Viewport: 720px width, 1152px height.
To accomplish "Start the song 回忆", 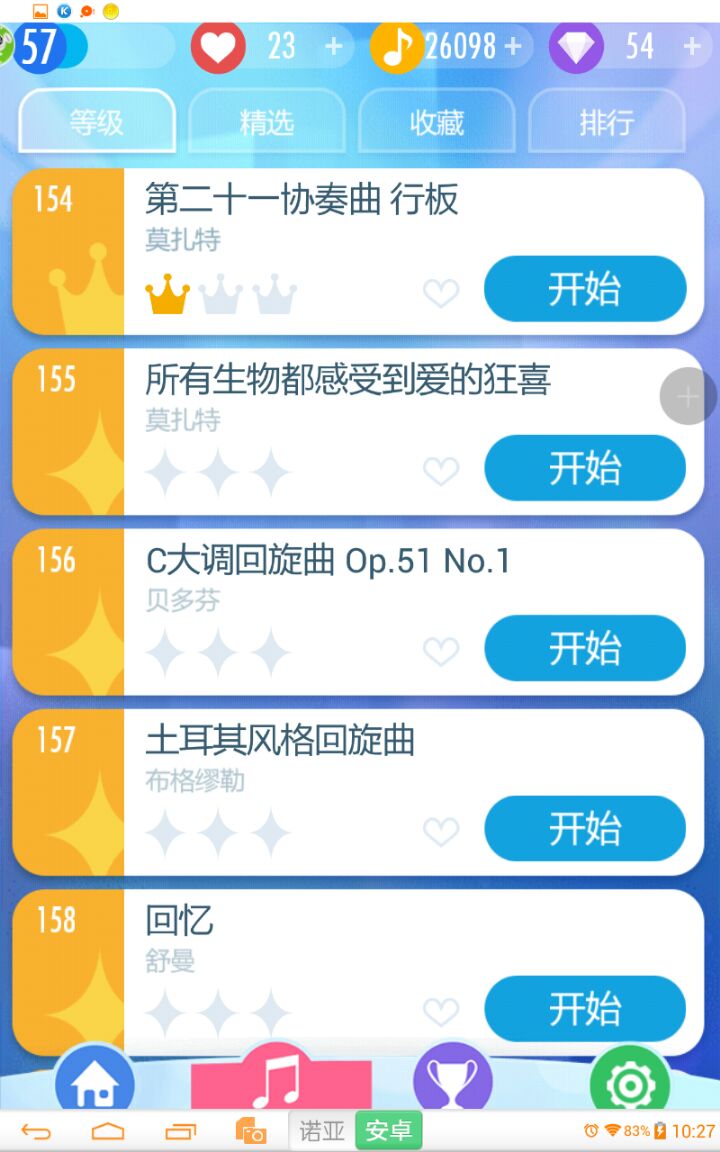I will [585, 1008].
